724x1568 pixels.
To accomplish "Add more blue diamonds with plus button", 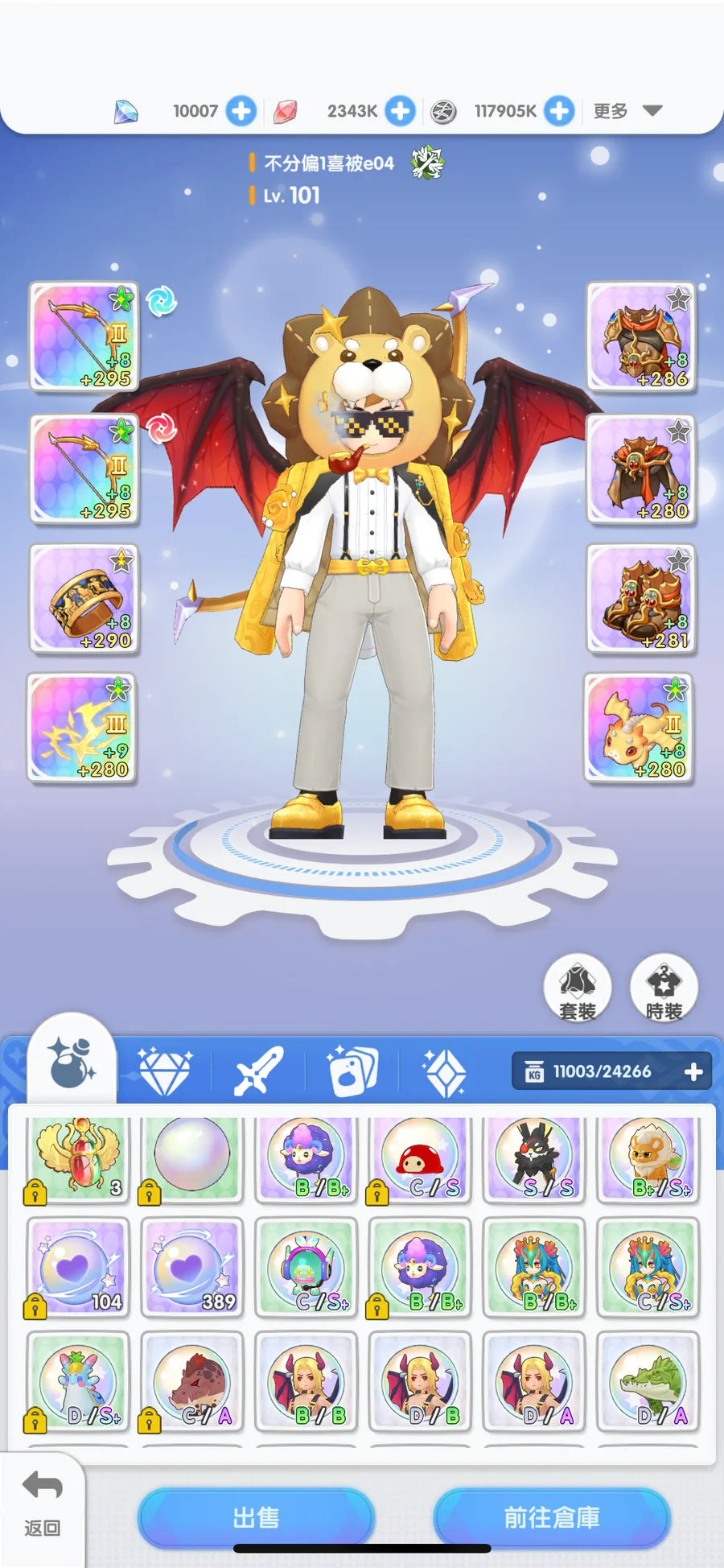I will (x=241, y=110).
